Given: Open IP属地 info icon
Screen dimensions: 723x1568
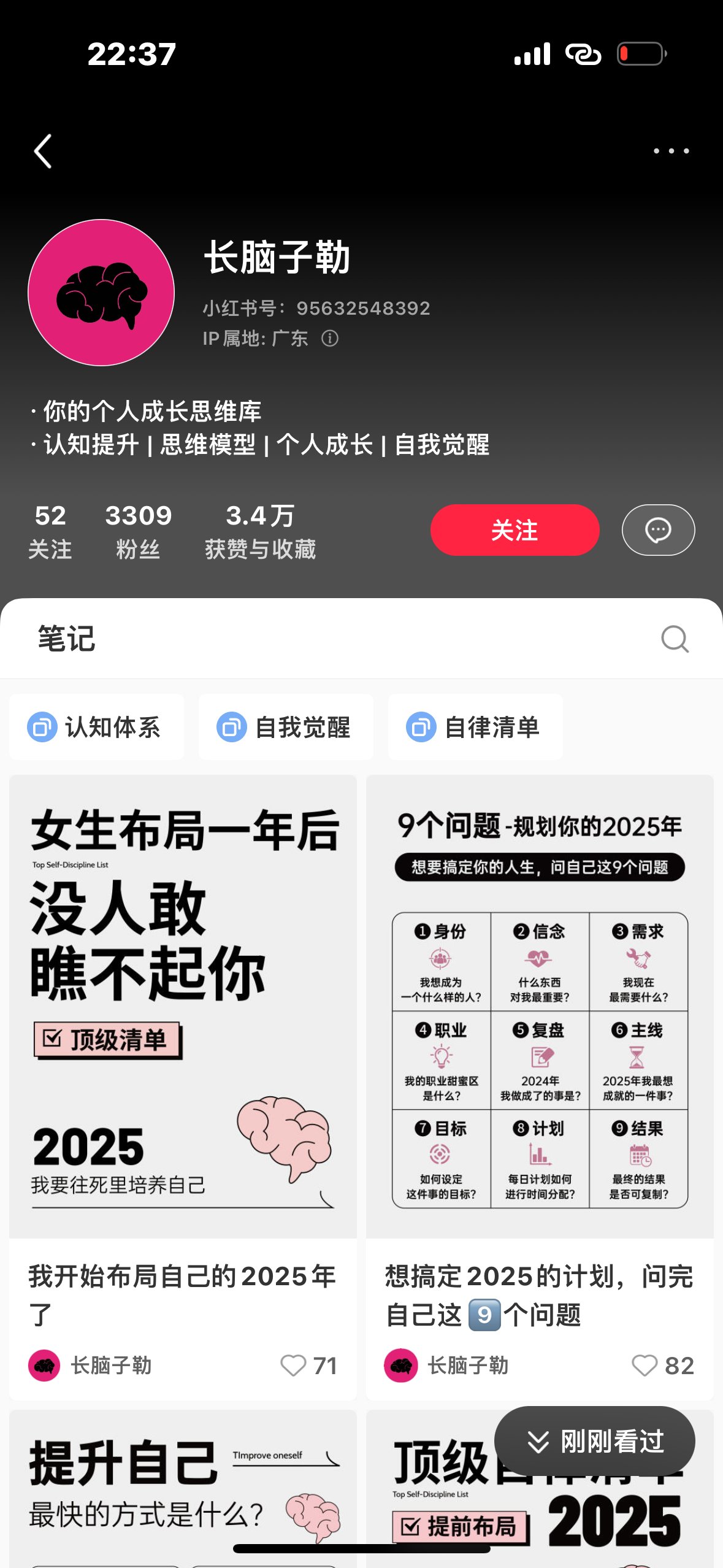Looking at the screenshot, I should point(330,339).
